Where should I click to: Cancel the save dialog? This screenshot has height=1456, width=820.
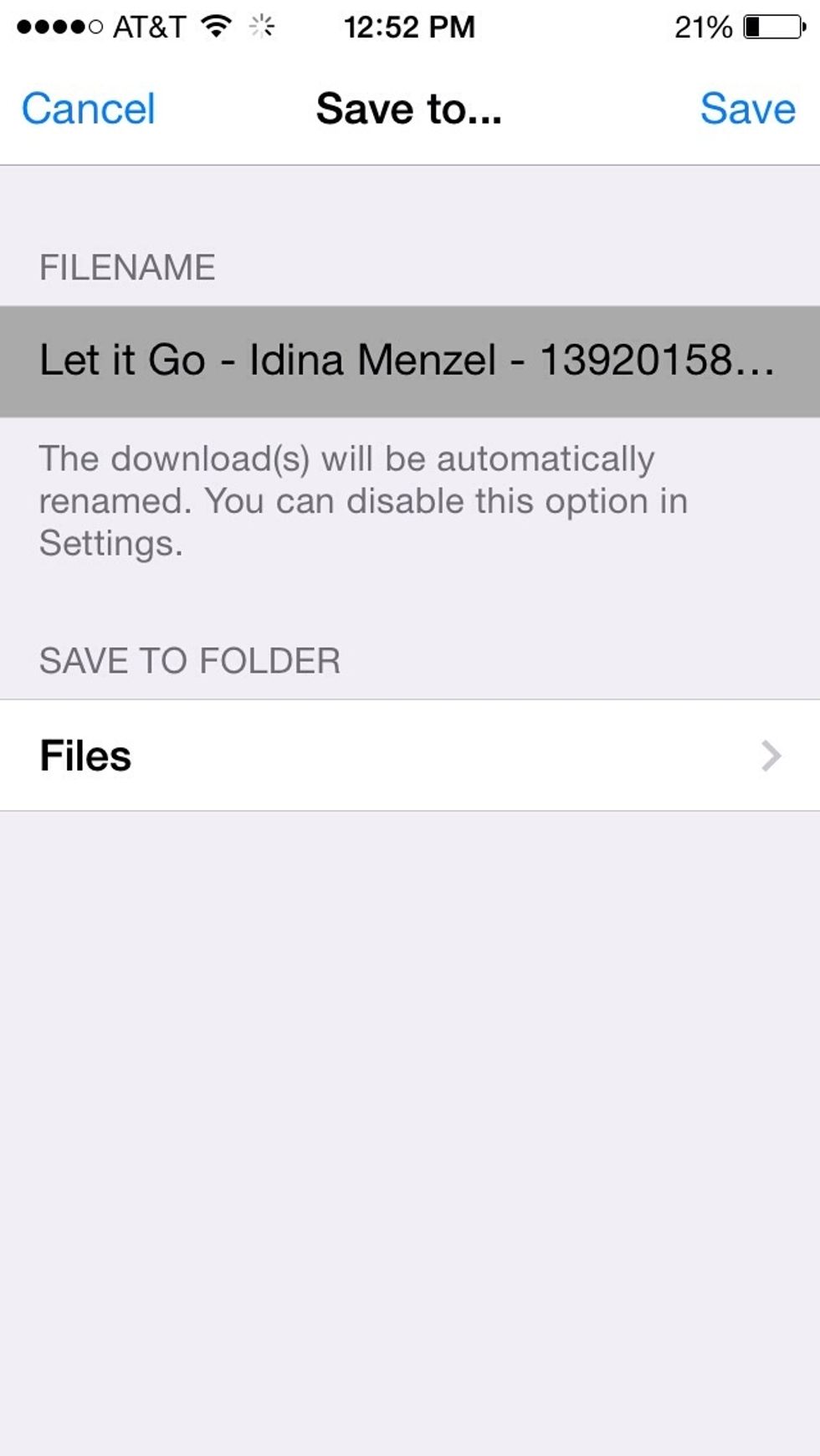[89, 108]
